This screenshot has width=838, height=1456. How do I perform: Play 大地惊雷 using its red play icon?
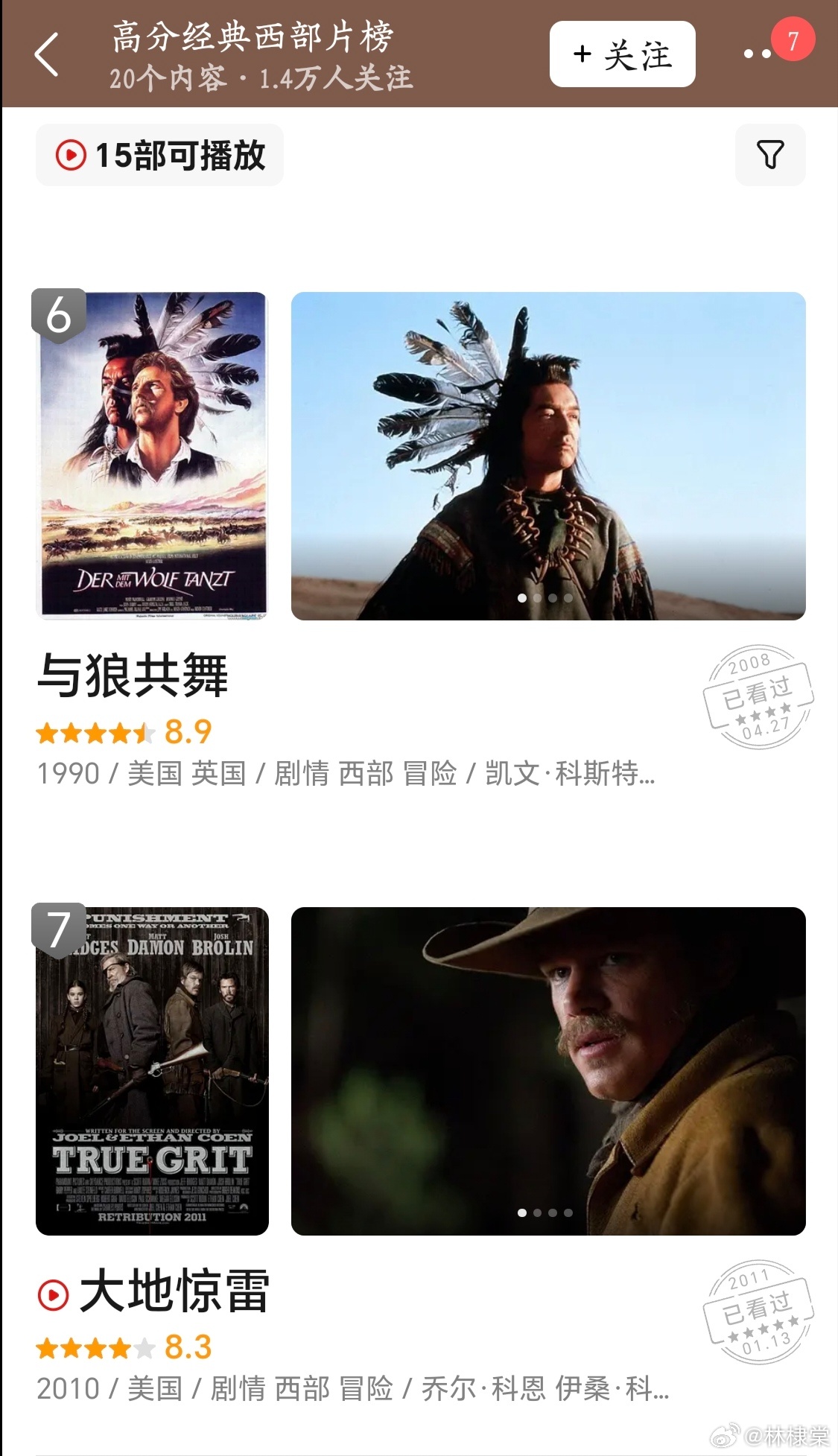click(53, 1294)
